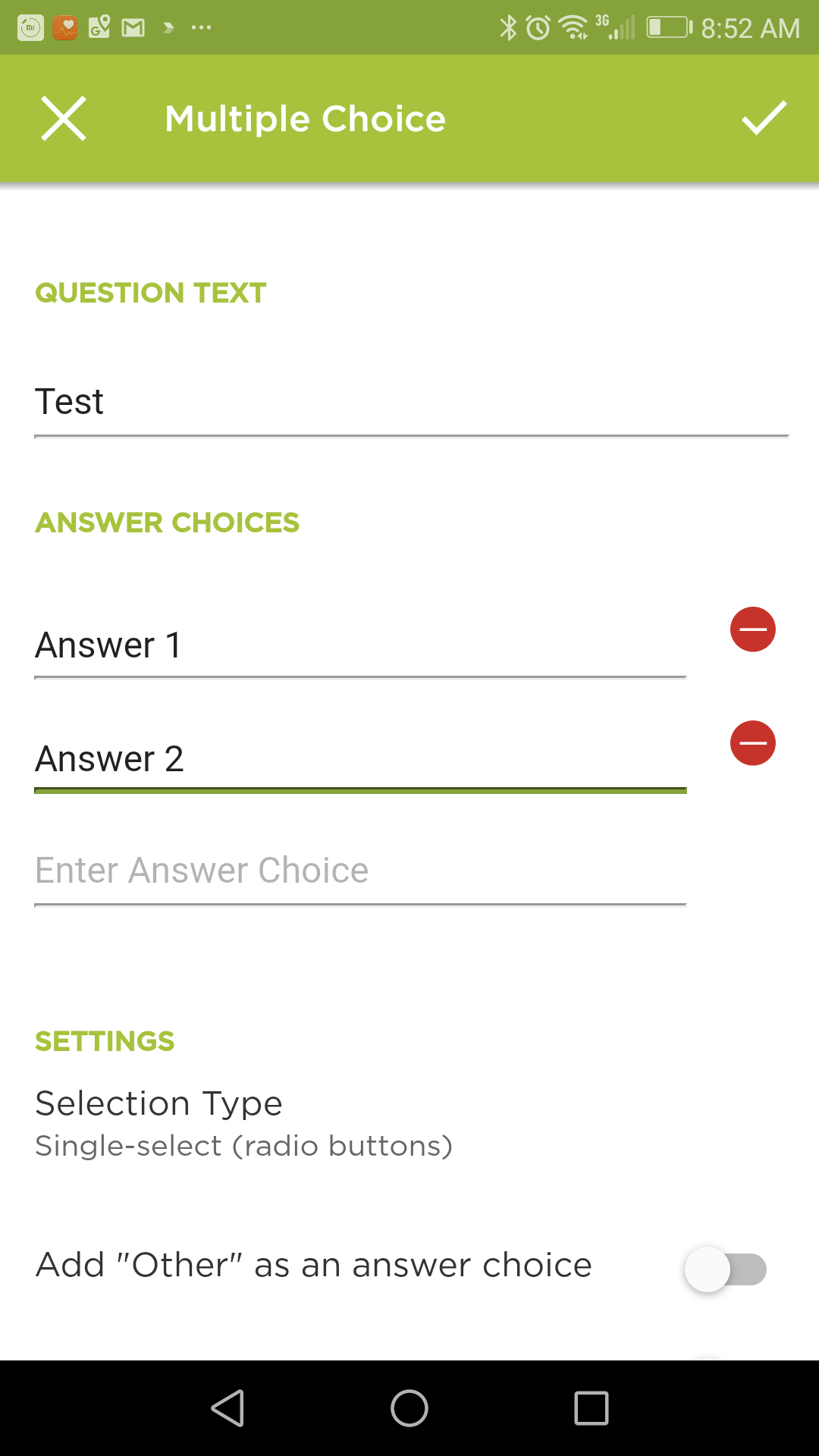
Task: Open the Selection Type setting
Action: click(243, 1123)
